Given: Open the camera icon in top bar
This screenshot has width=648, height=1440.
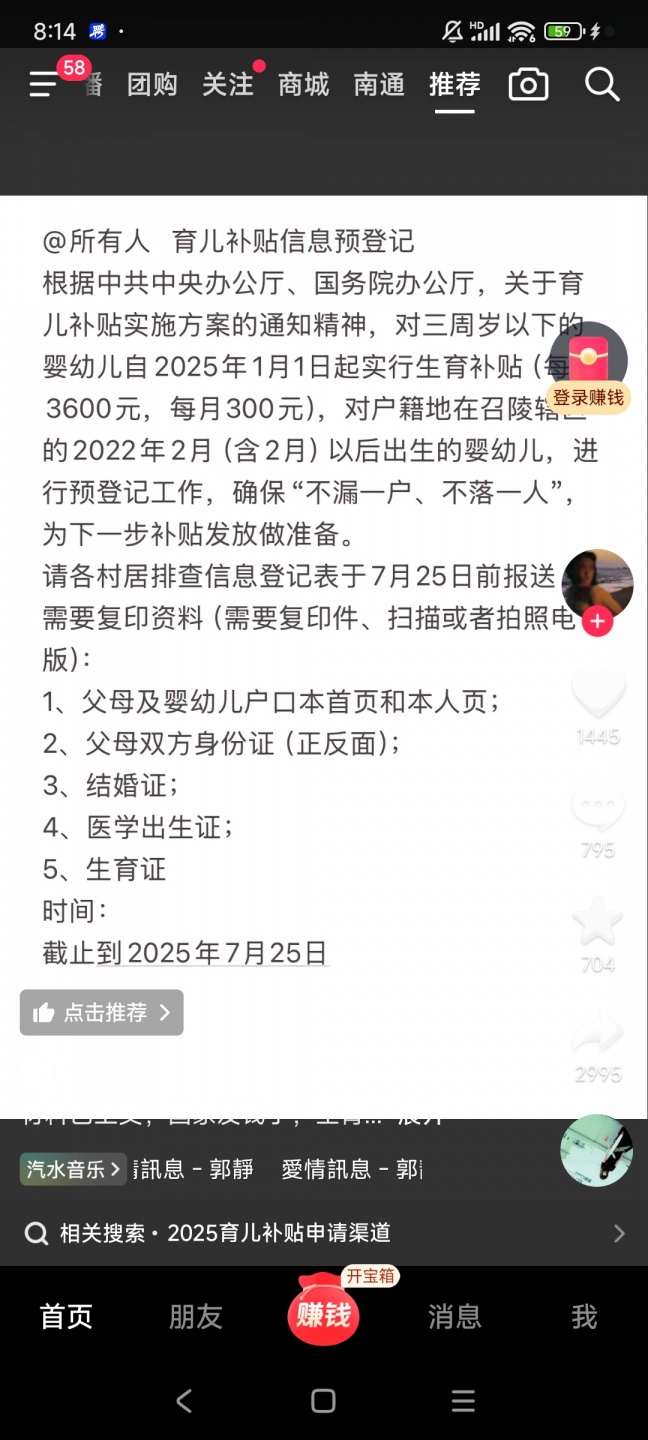Looking at the screenshot, I should [528, 85].
